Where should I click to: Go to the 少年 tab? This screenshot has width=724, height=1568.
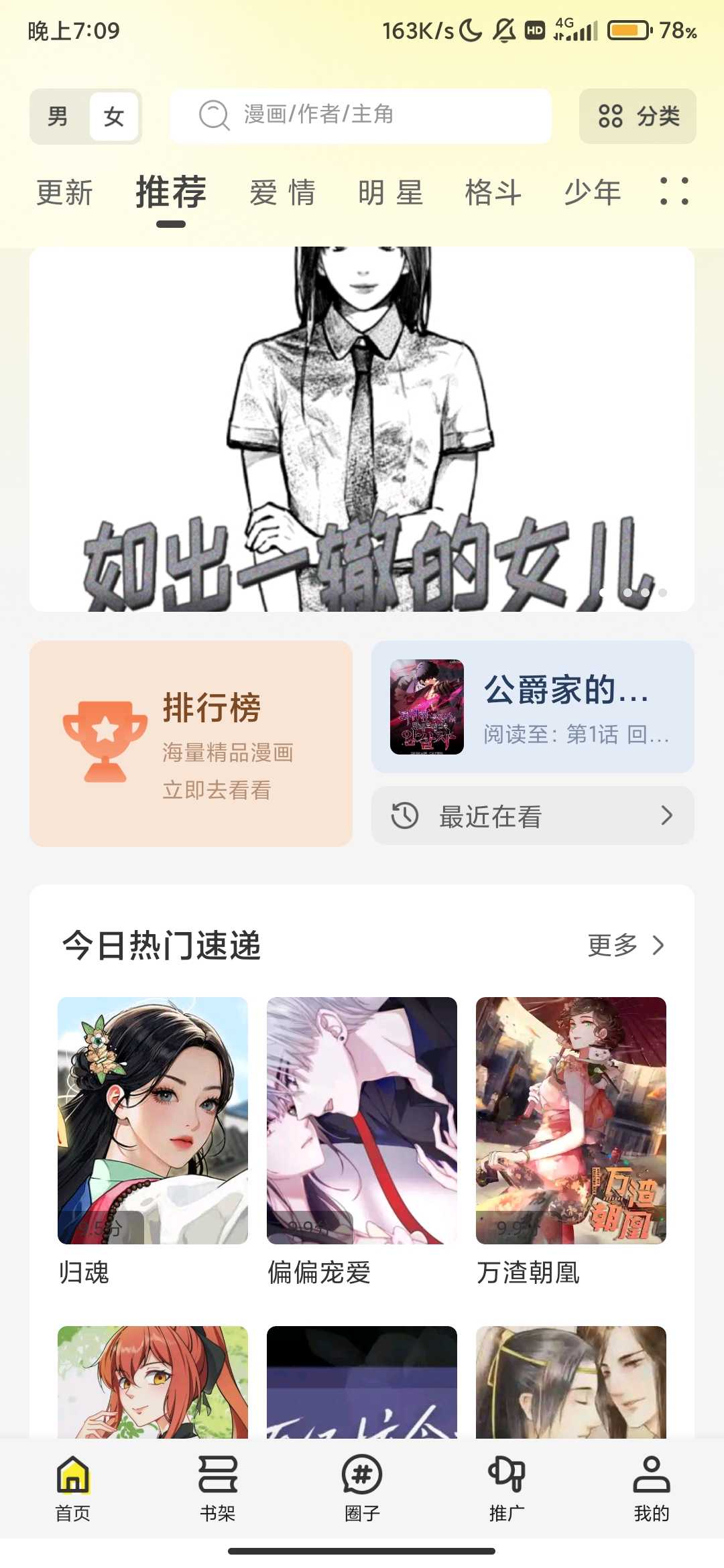coord(593,193)
